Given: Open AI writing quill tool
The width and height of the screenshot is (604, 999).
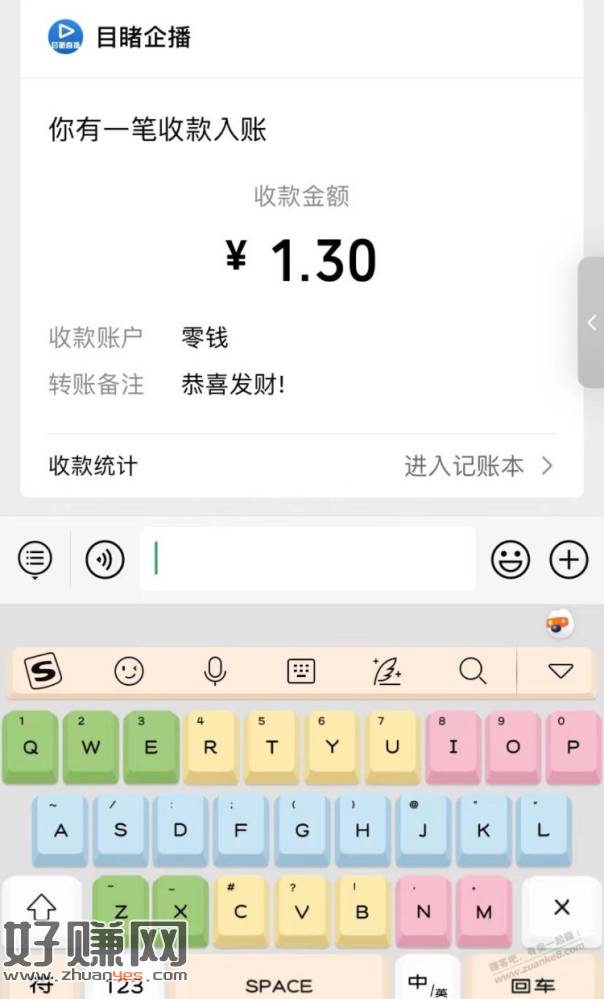Looking at the screenshot, I should pyautogui.click(x=386, y=672).
